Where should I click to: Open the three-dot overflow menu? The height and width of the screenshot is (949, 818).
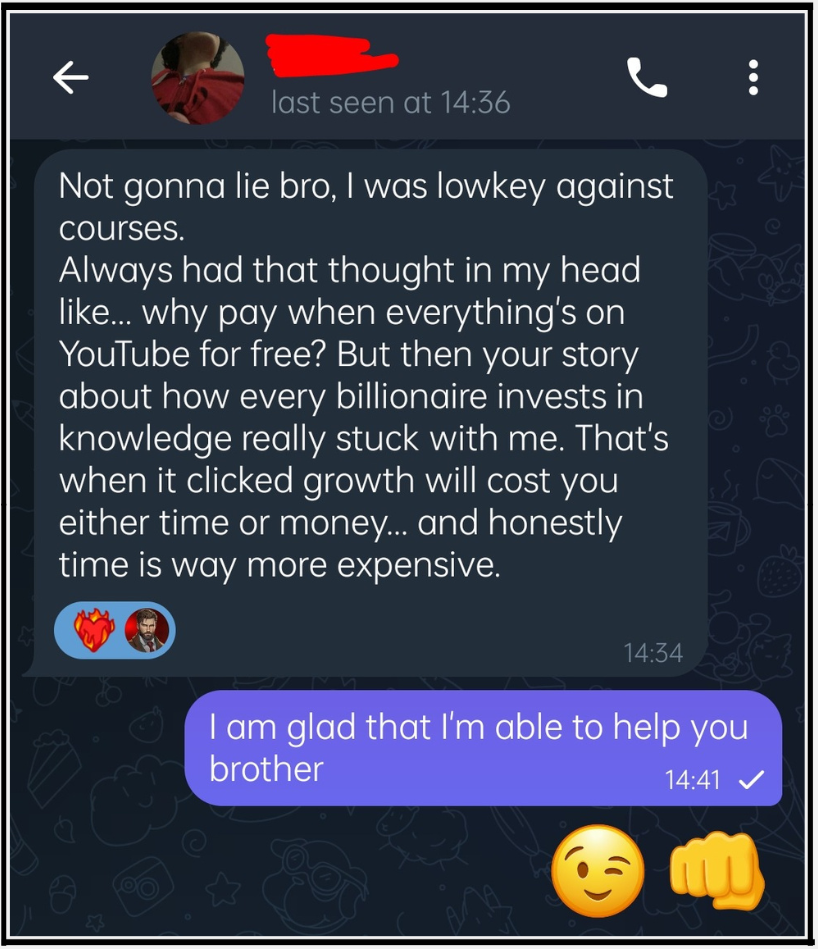tap(753, 78)
